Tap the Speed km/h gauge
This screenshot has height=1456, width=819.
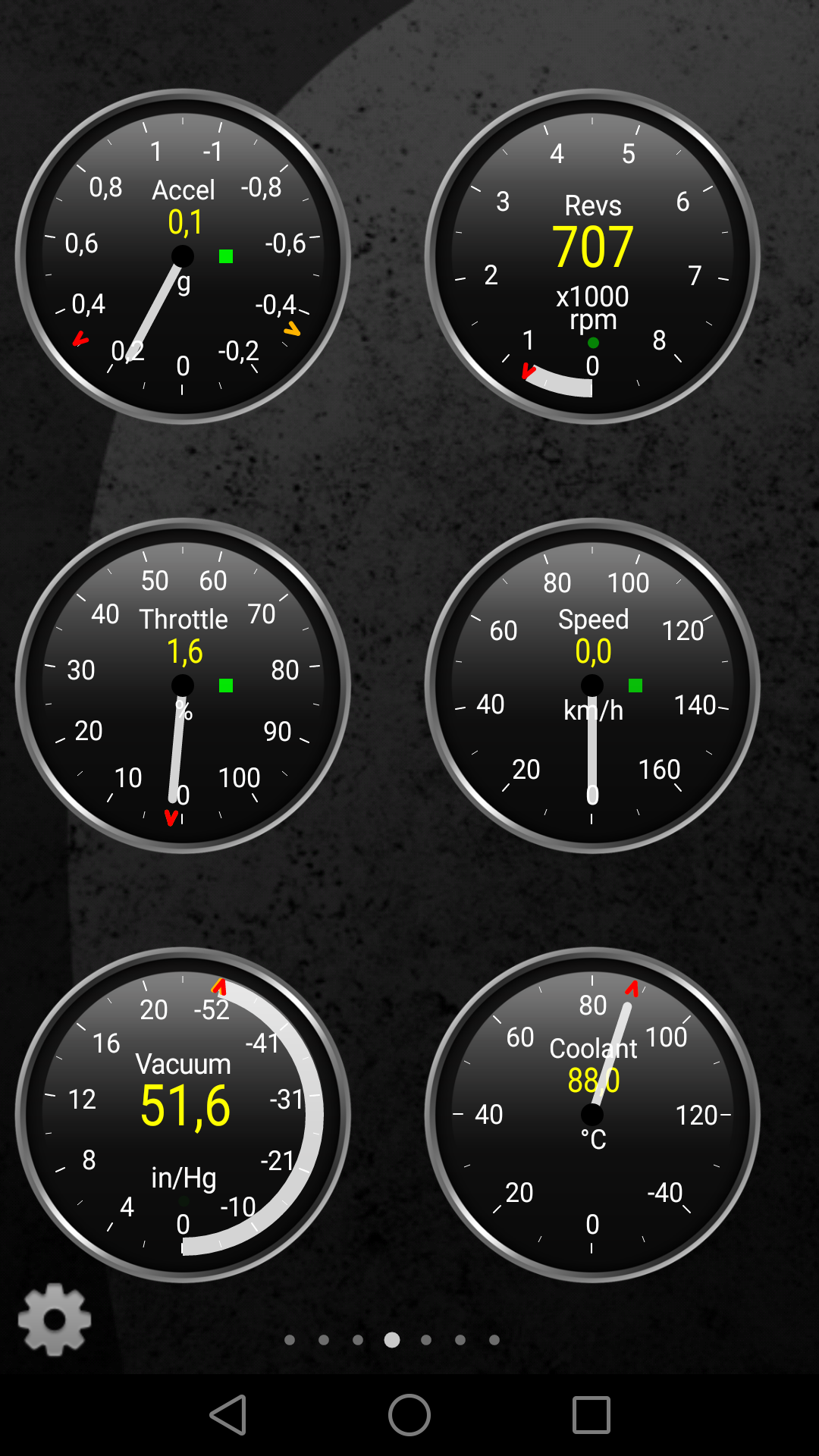(592, 686)
